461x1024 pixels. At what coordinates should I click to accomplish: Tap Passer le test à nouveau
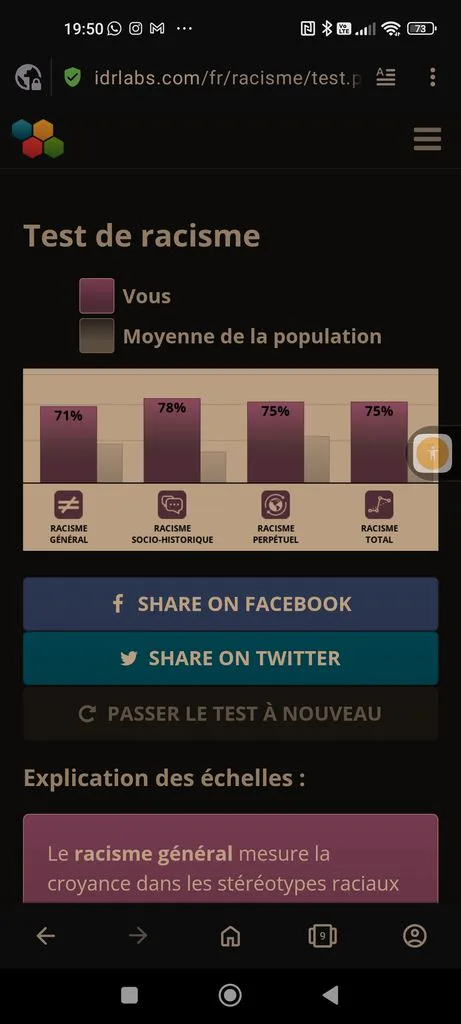pos(230,713)
